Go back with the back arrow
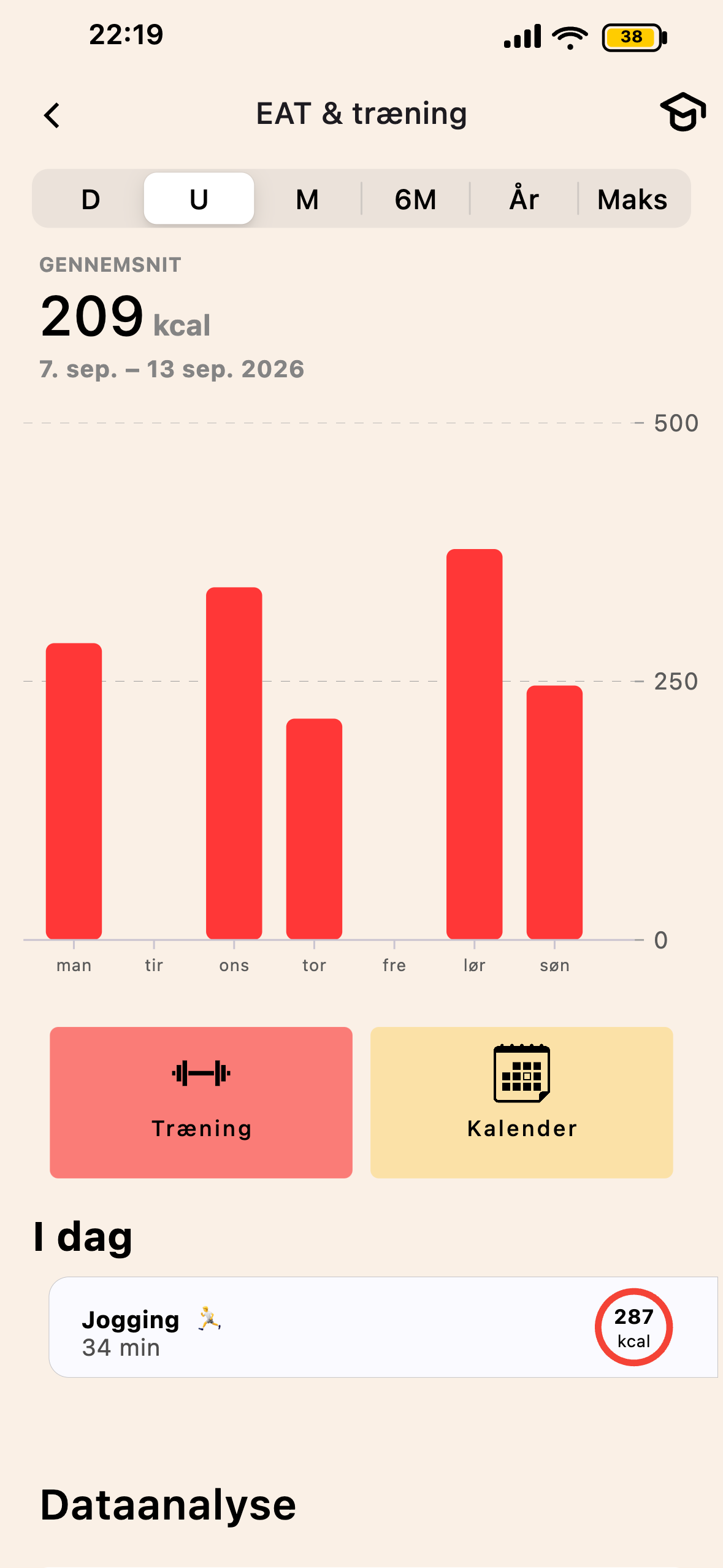 (x=52, y=115)
